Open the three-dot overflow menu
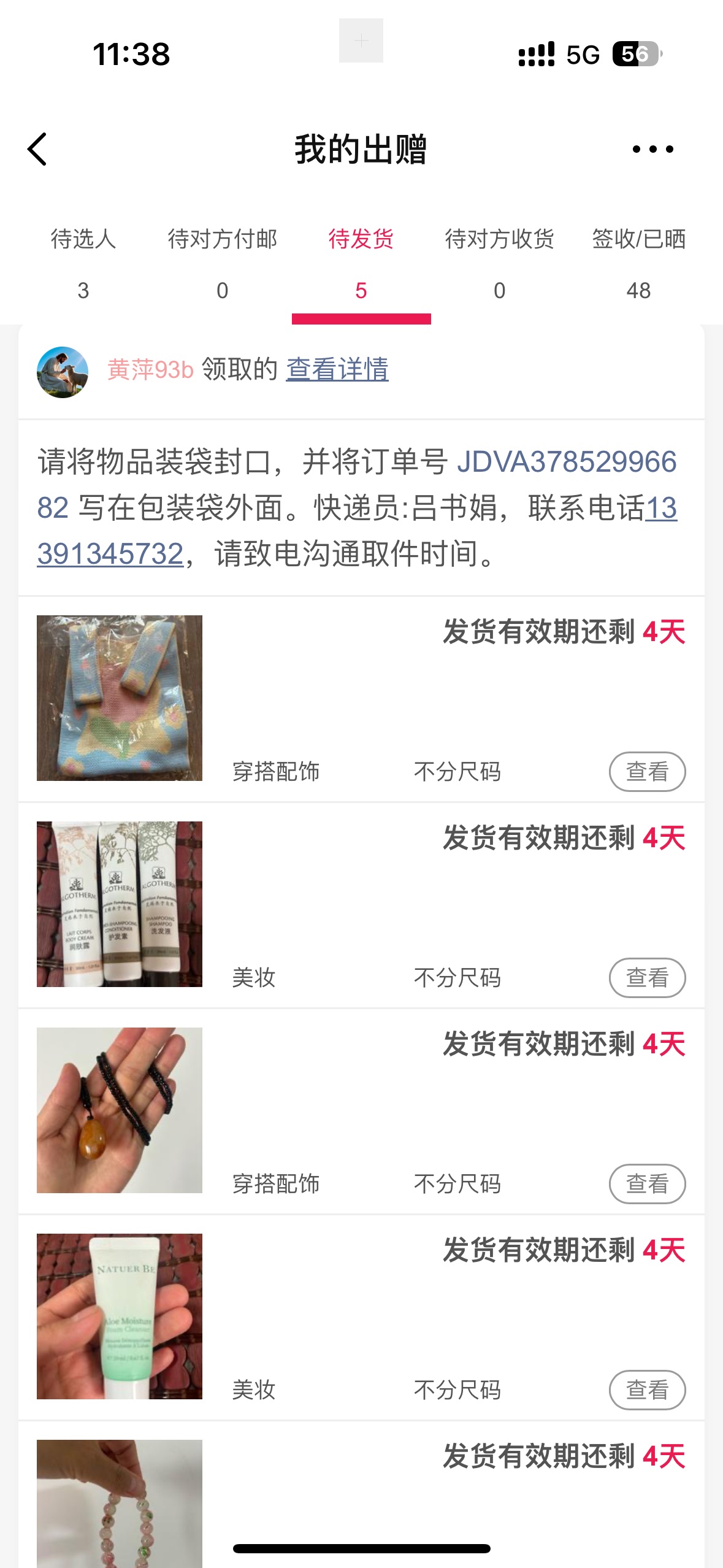 pyautogui.click(x=652, y=149)
